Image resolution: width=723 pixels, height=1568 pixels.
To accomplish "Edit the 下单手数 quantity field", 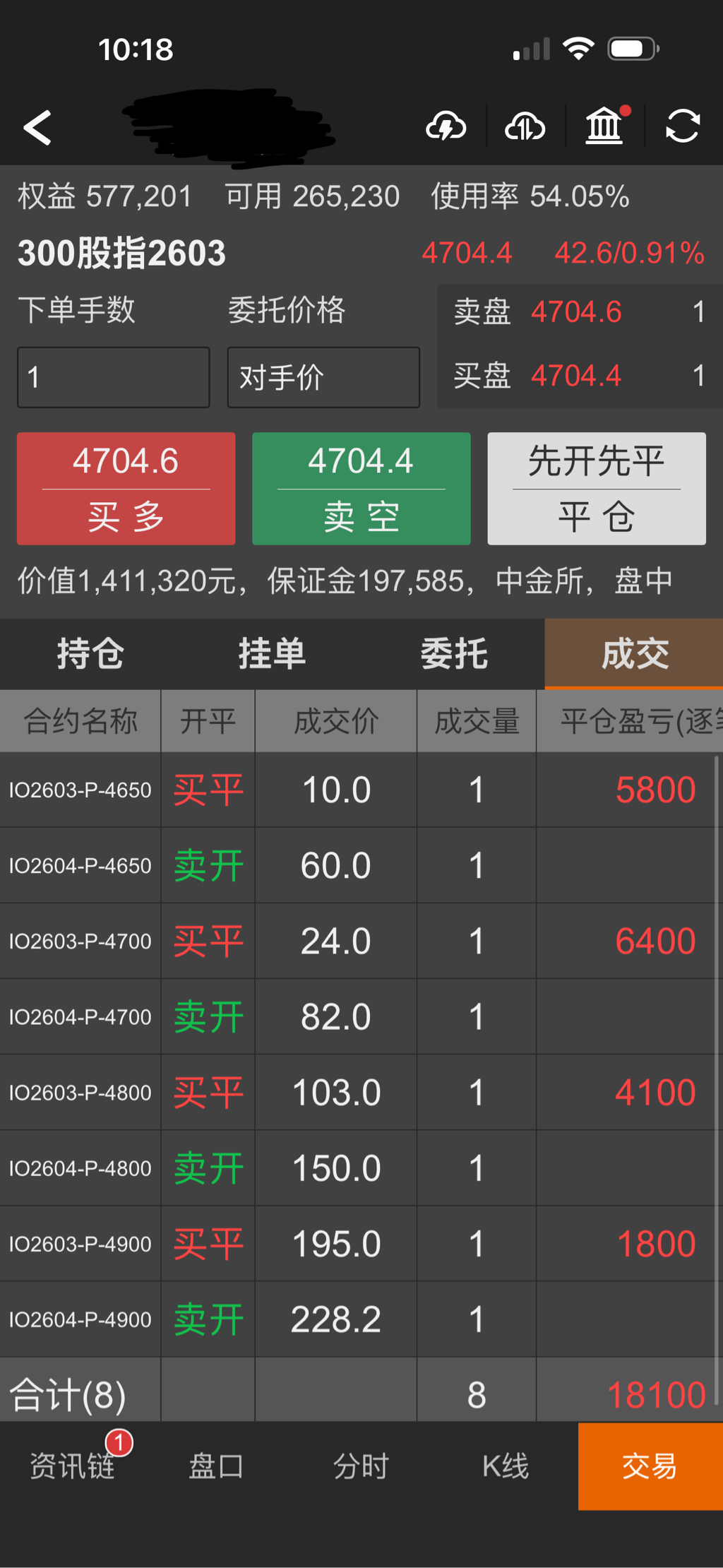I will [113, 377].
